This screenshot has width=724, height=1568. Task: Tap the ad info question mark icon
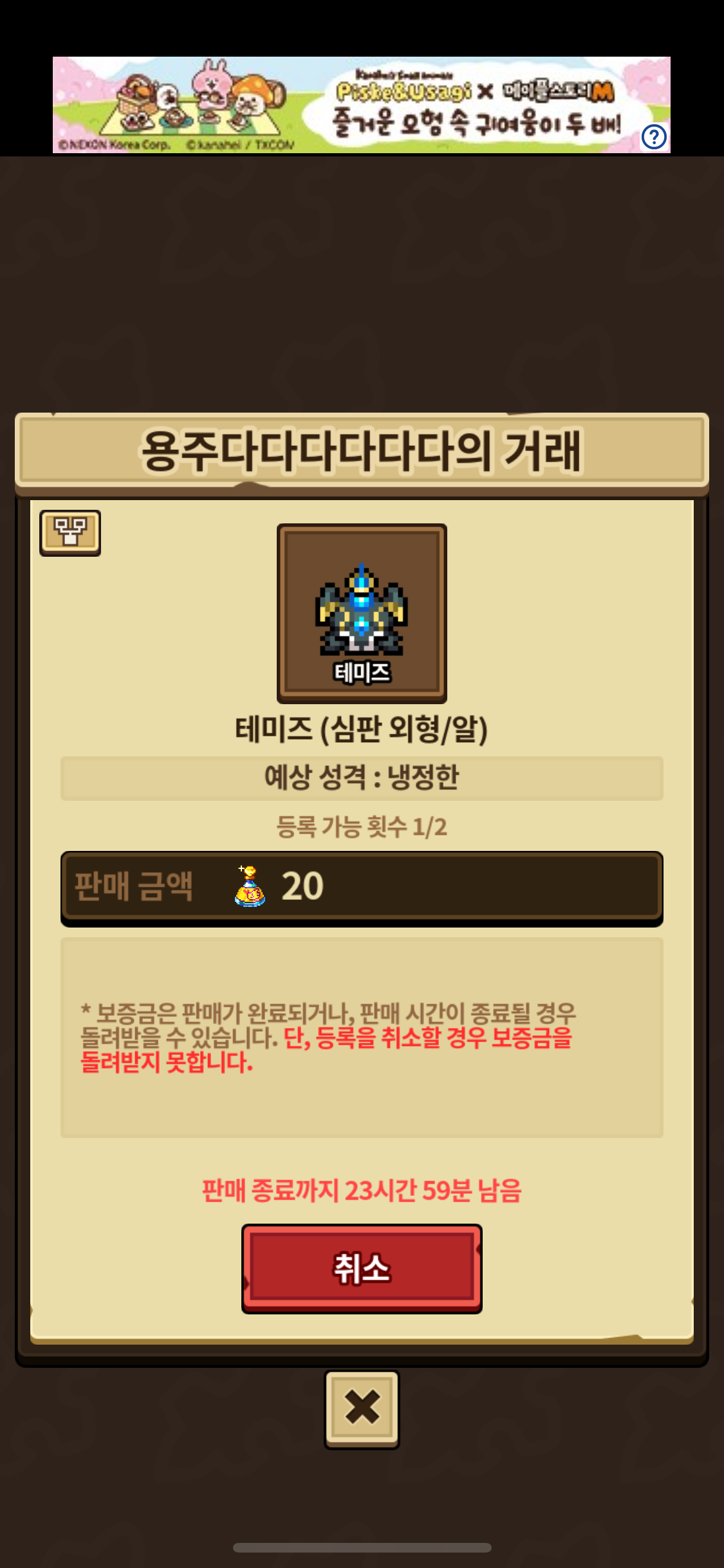(x=654, y=136)
